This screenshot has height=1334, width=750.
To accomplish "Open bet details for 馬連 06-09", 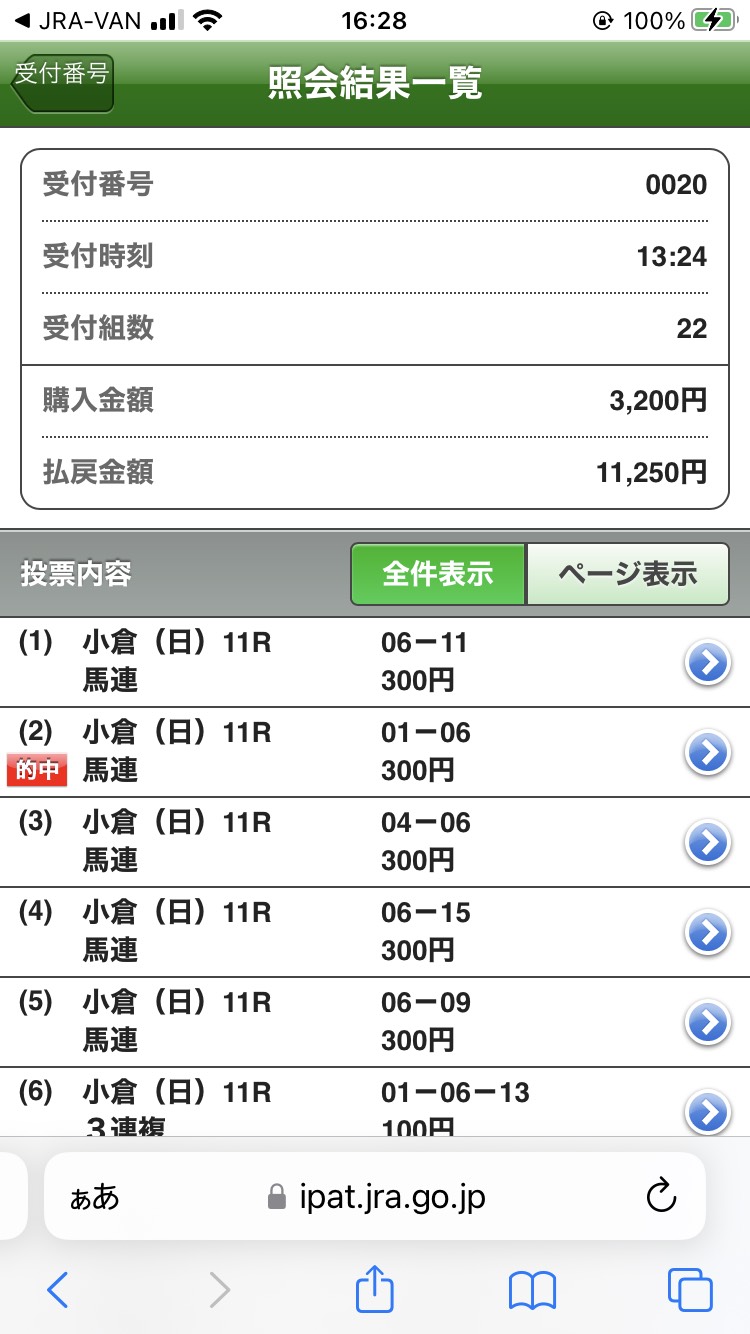I will click(x=708, y=1022).
